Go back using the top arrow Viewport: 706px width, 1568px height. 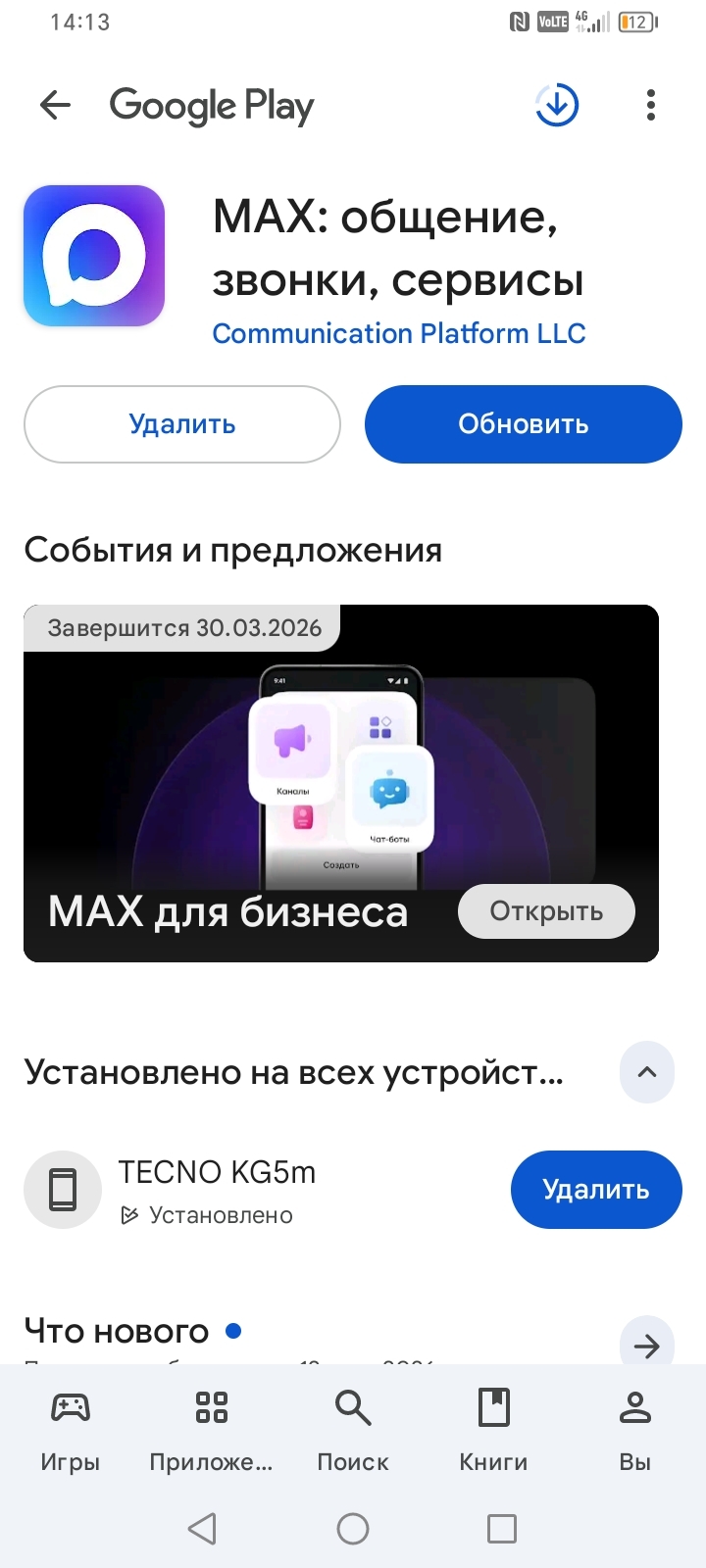[x=55, y=105]
